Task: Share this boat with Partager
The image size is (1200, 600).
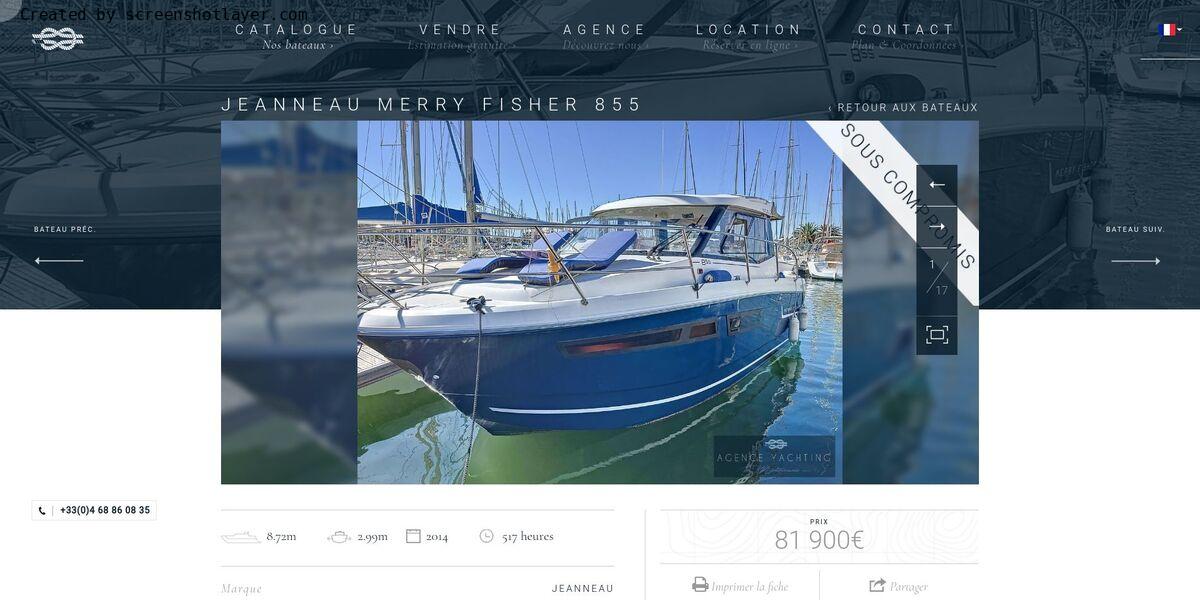Action: 898,586
